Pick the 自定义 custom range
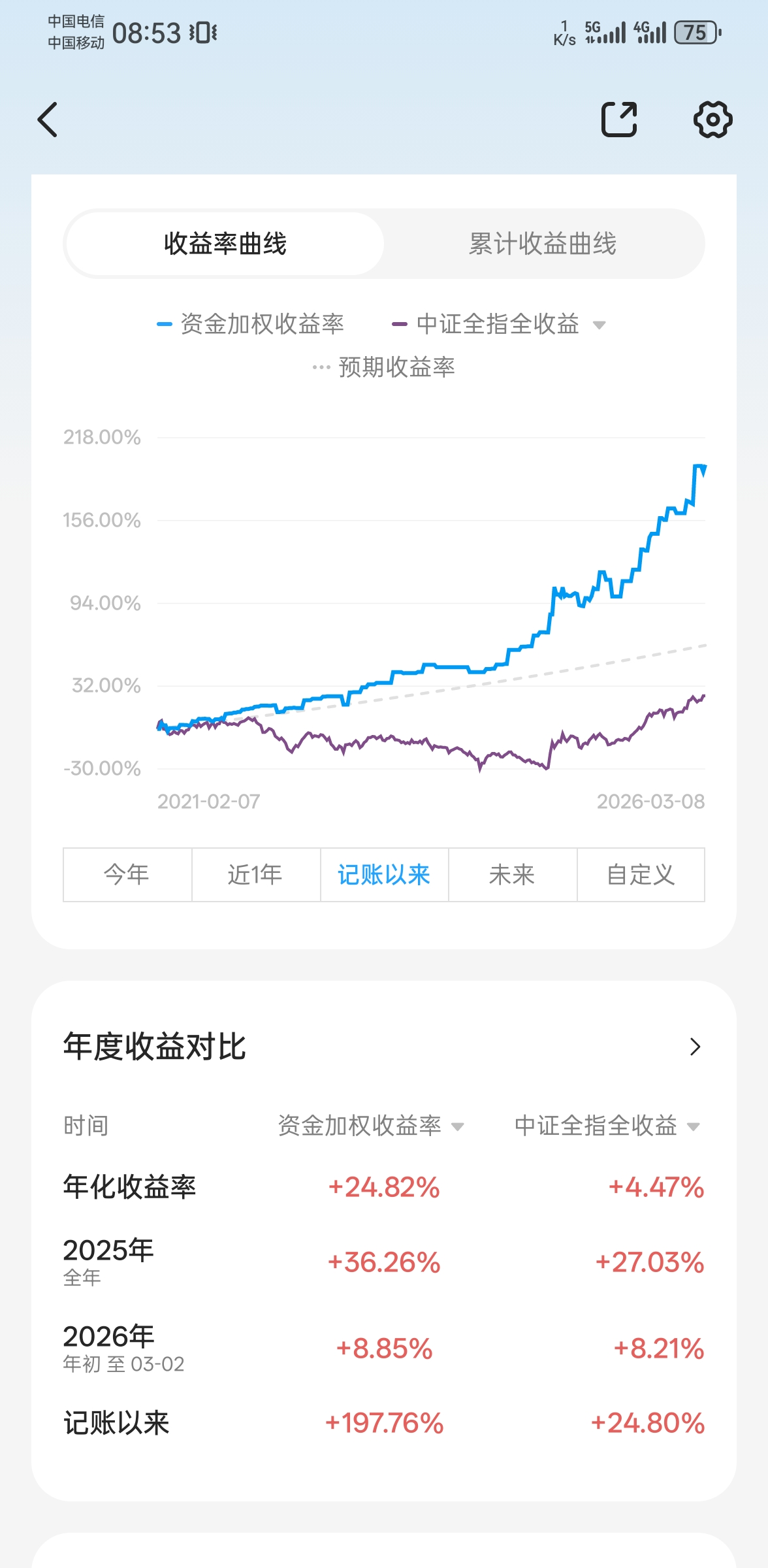 tap(641, 875)
